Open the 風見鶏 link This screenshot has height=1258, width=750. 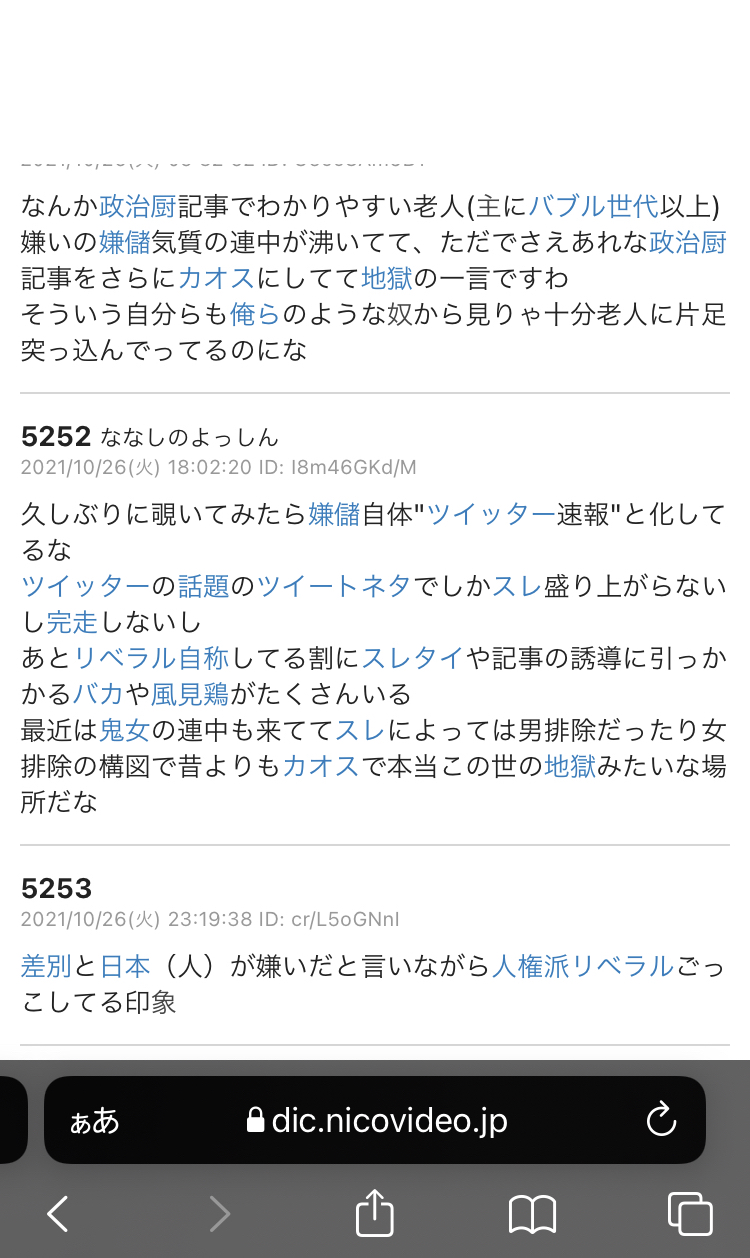click(x=190, y=694)
